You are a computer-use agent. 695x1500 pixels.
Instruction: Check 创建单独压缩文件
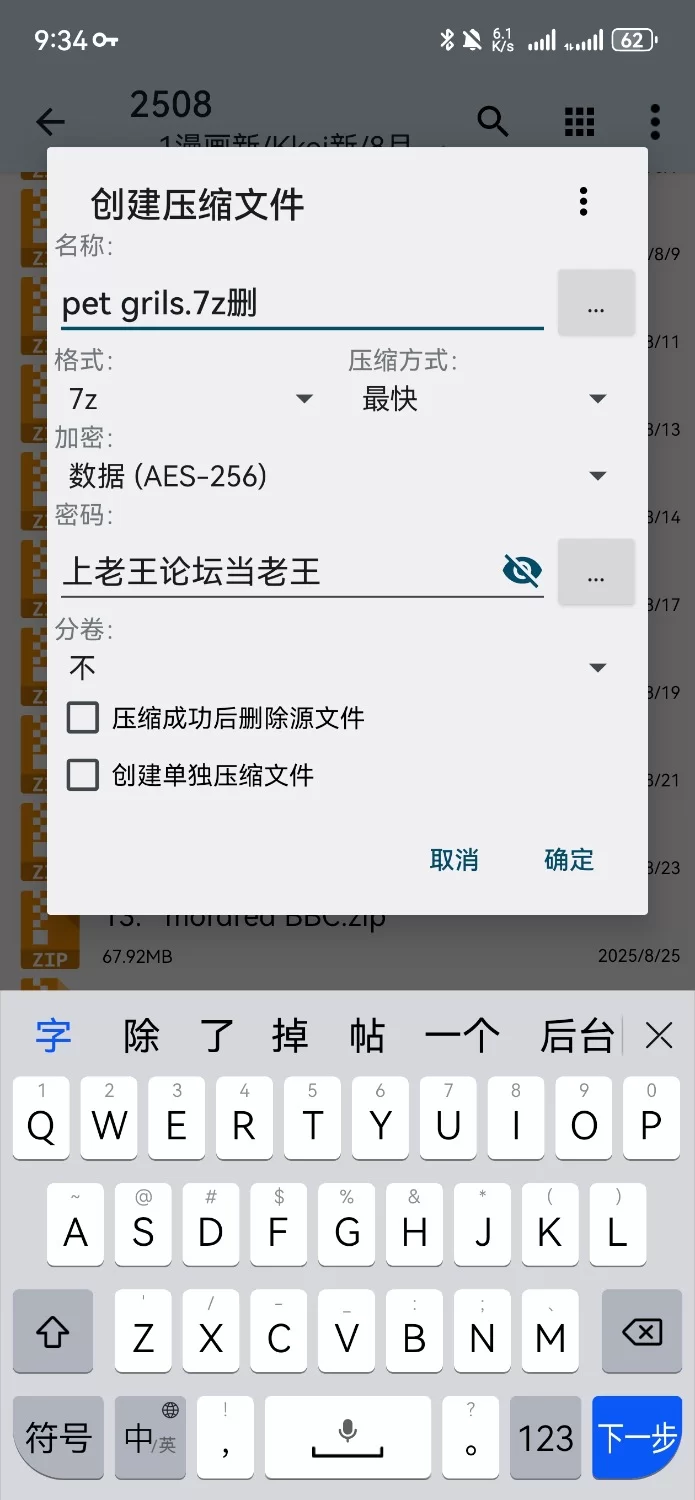pos(83,775)
